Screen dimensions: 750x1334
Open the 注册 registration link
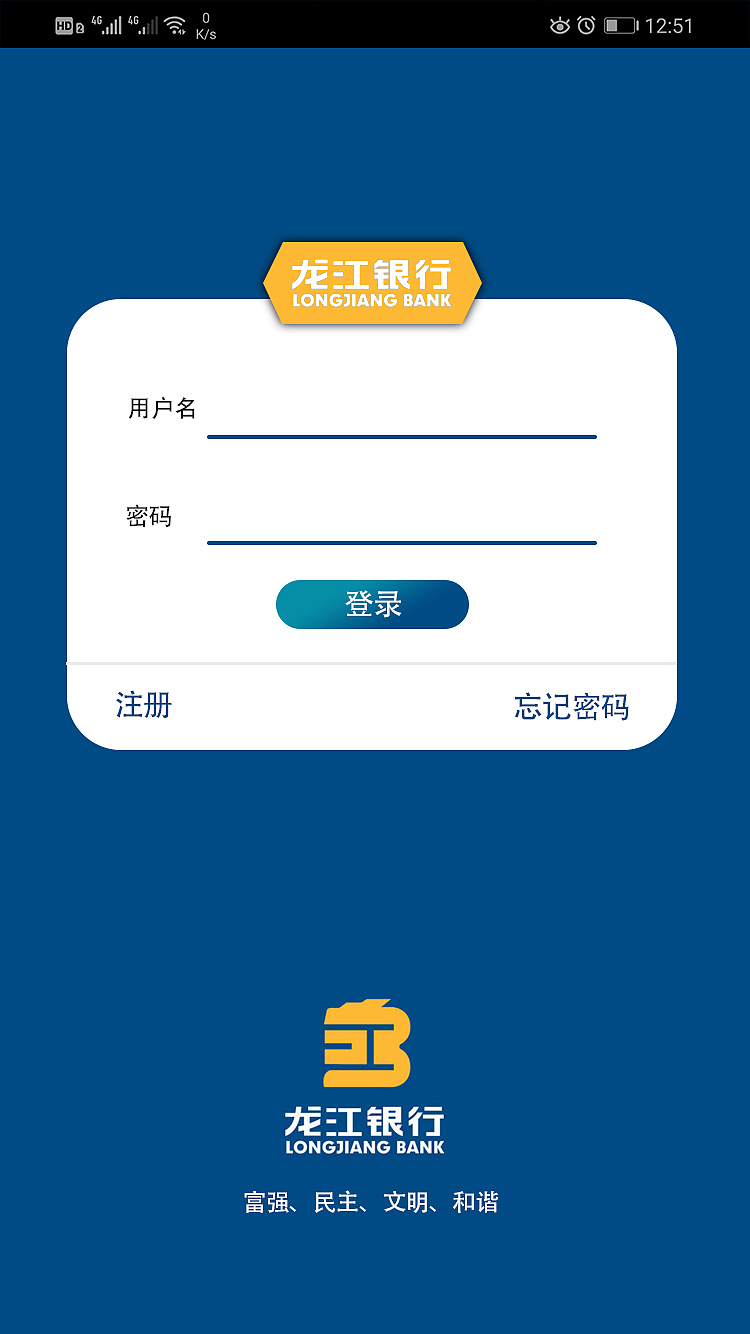(143, 706)
